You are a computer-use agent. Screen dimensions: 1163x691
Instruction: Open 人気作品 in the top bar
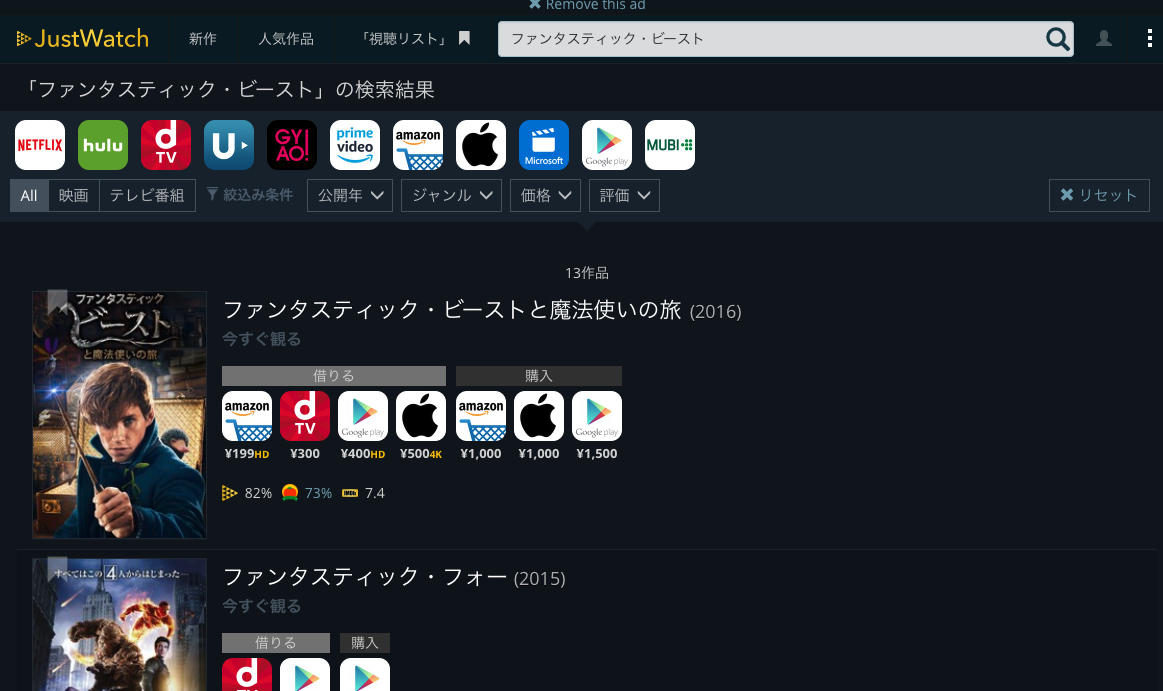pos(286,39)
